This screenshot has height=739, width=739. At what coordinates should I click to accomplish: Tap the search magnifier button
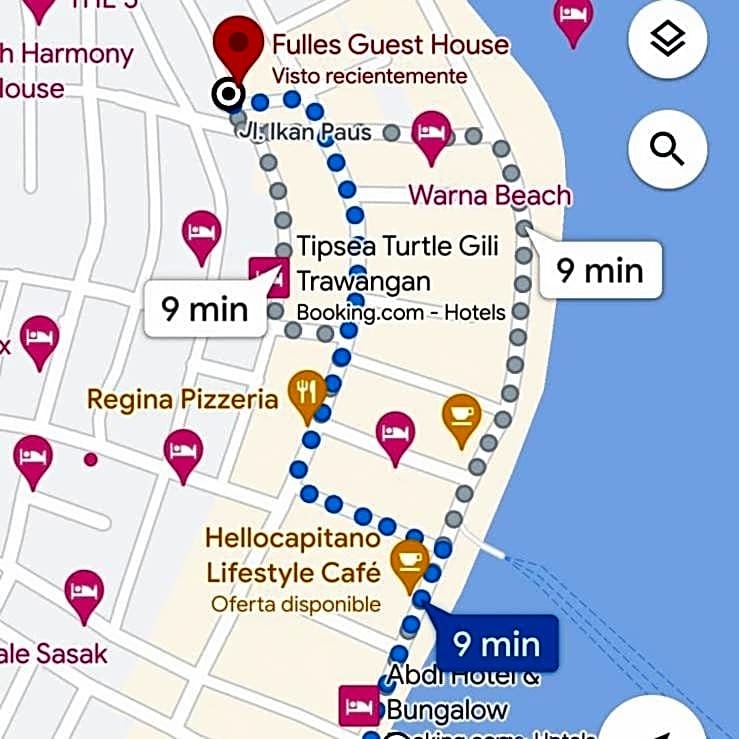pyautogui.click(x=667, y=149)
